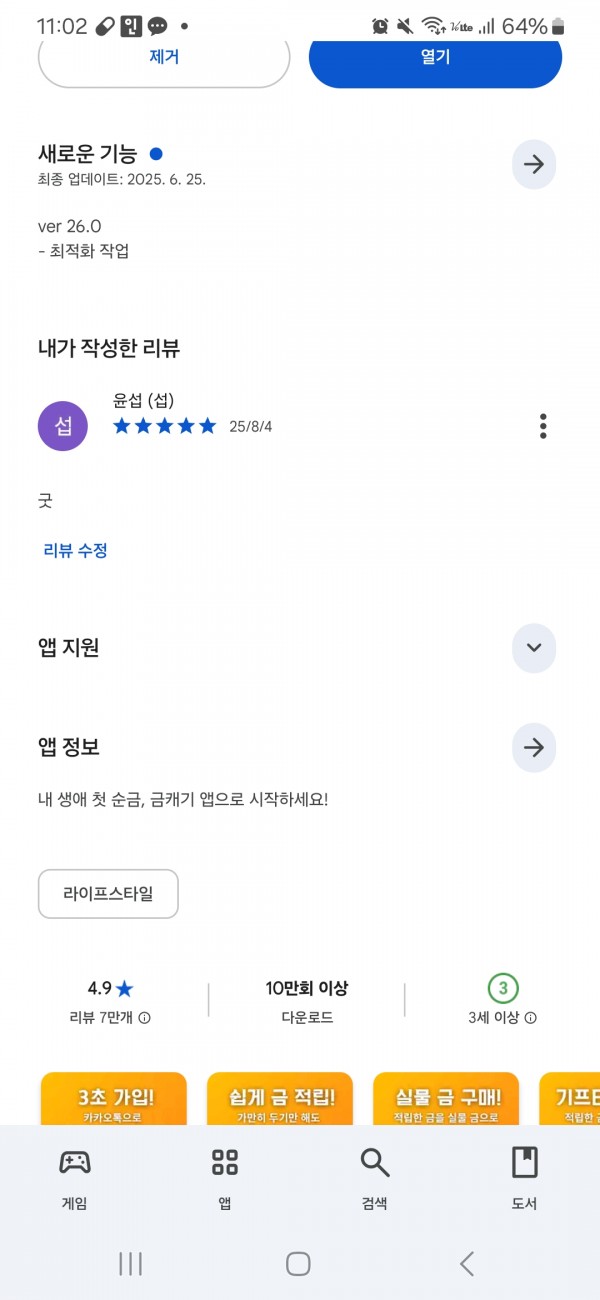
Task: Open the 새로운 기능 arrow for update details
Action: 534,165
